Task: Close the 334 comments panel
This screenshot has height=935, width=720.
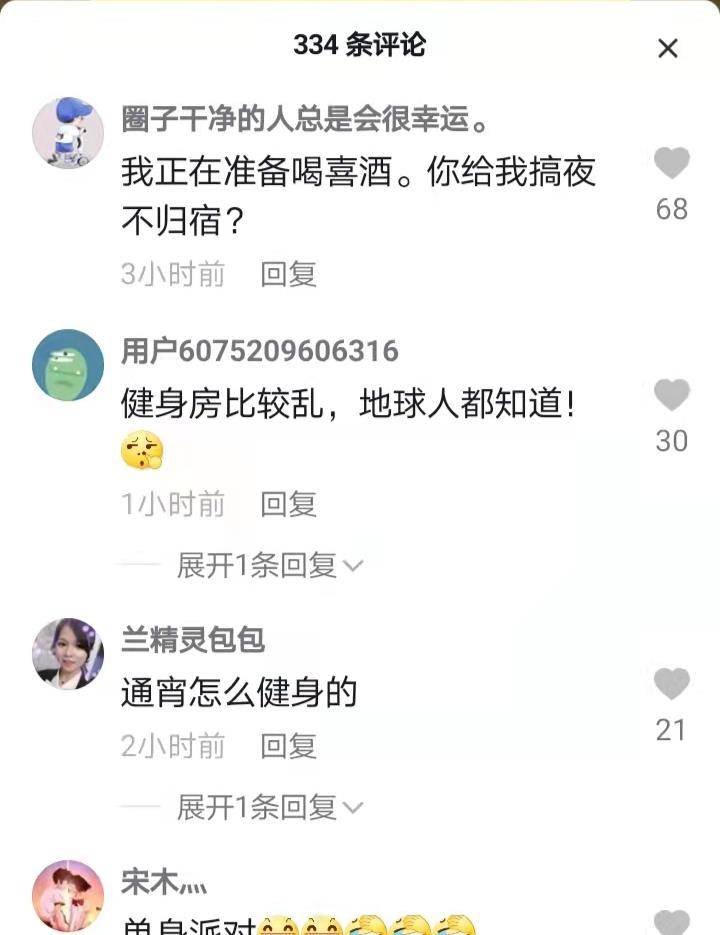Action: tap(667, 48)
